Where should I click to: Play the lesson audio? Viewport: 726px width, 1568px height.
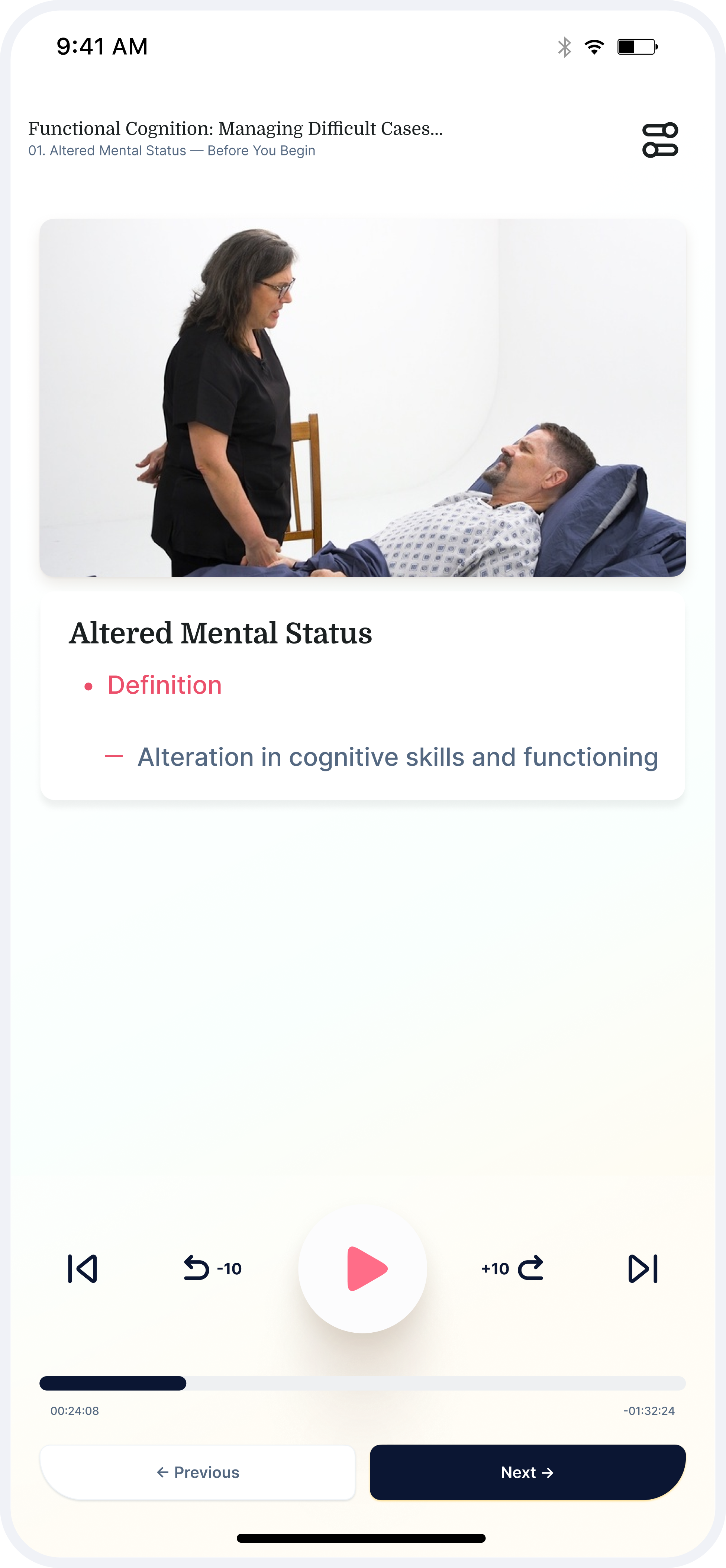(363, 1268)
